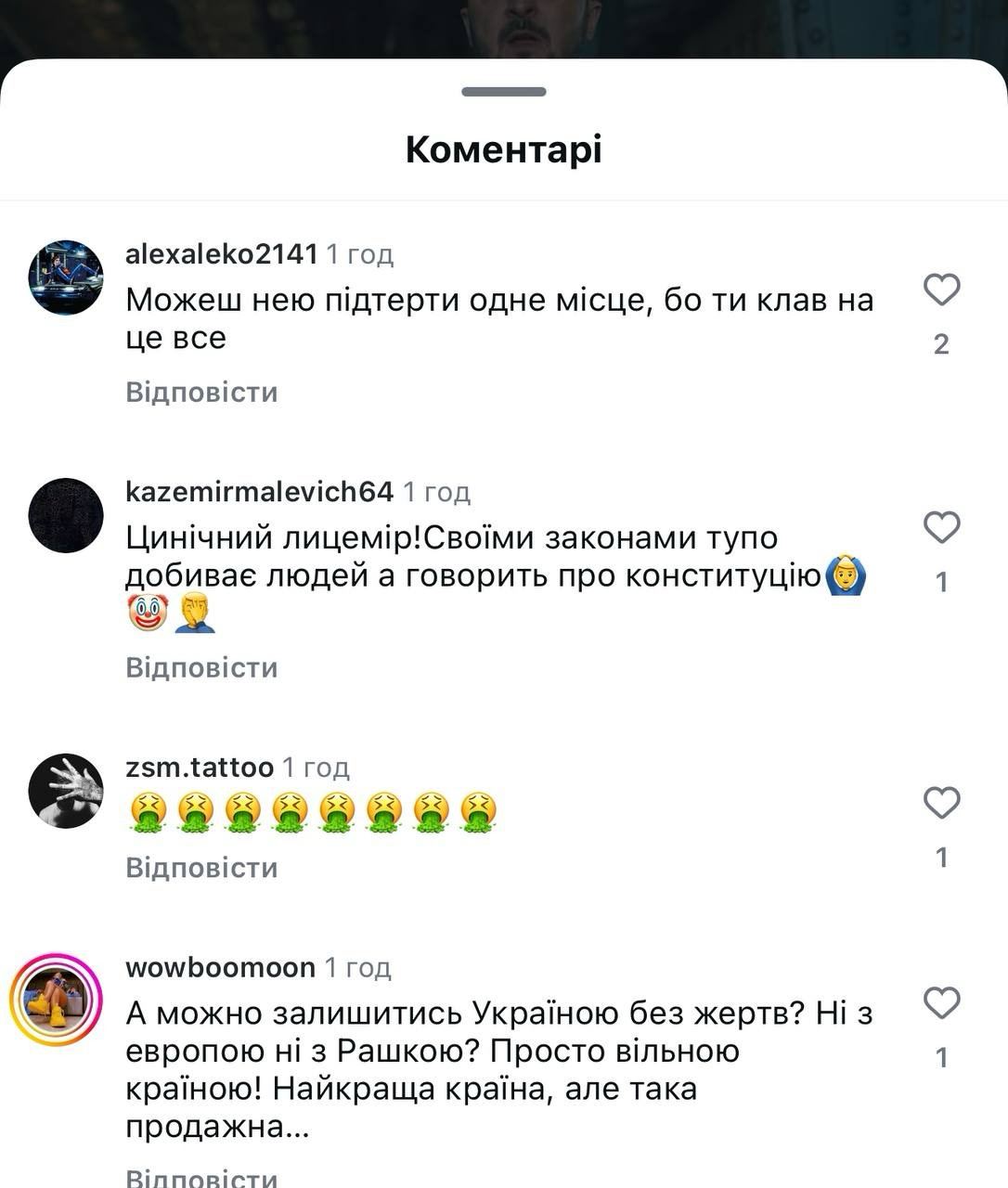Open the username link alexaleko2141
Screen dimensions: 1008x1188
(x=222, y=253)
